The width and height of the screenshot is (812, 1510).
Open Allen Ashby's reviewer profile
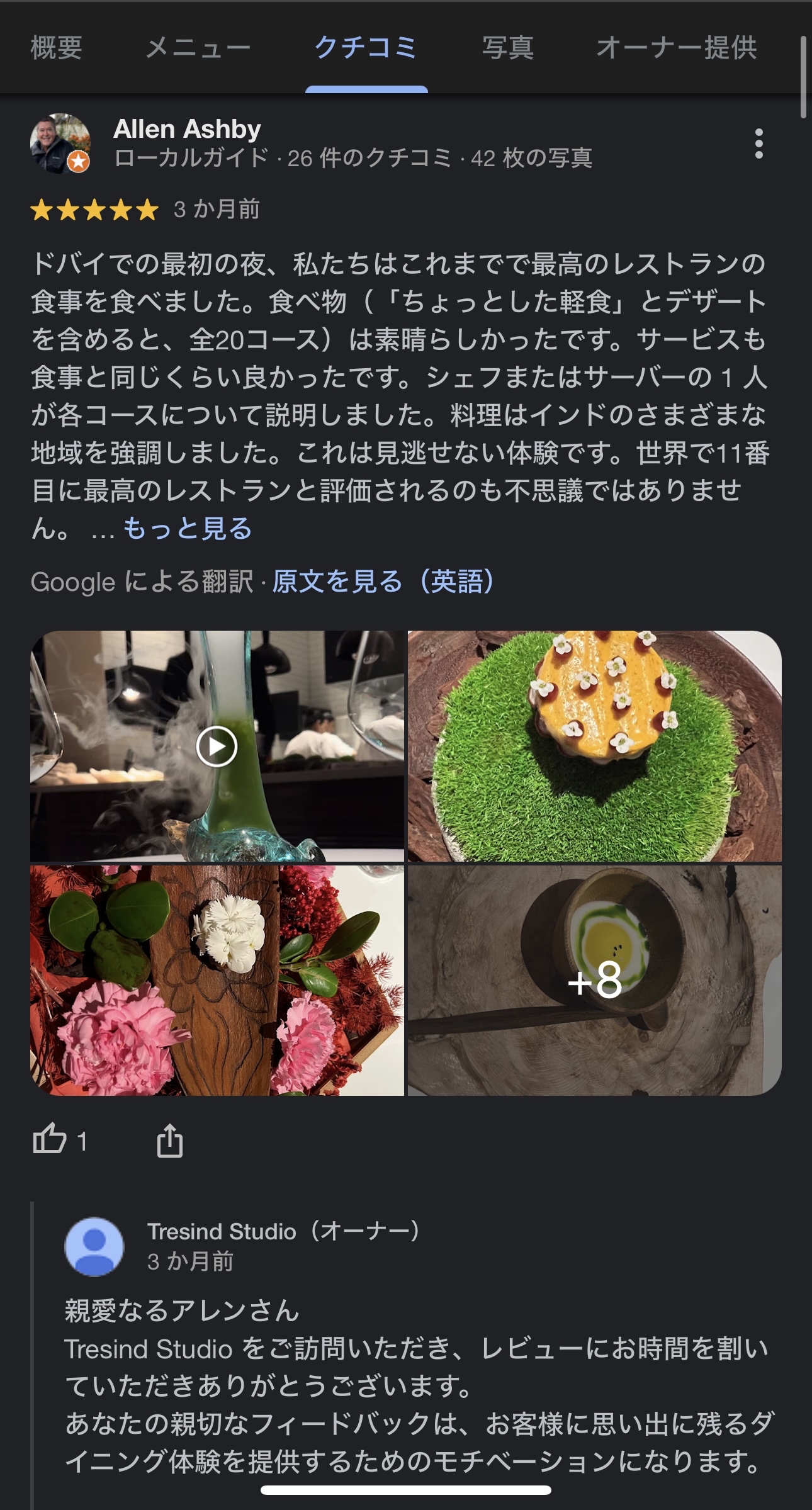click(x=186, y=129)
